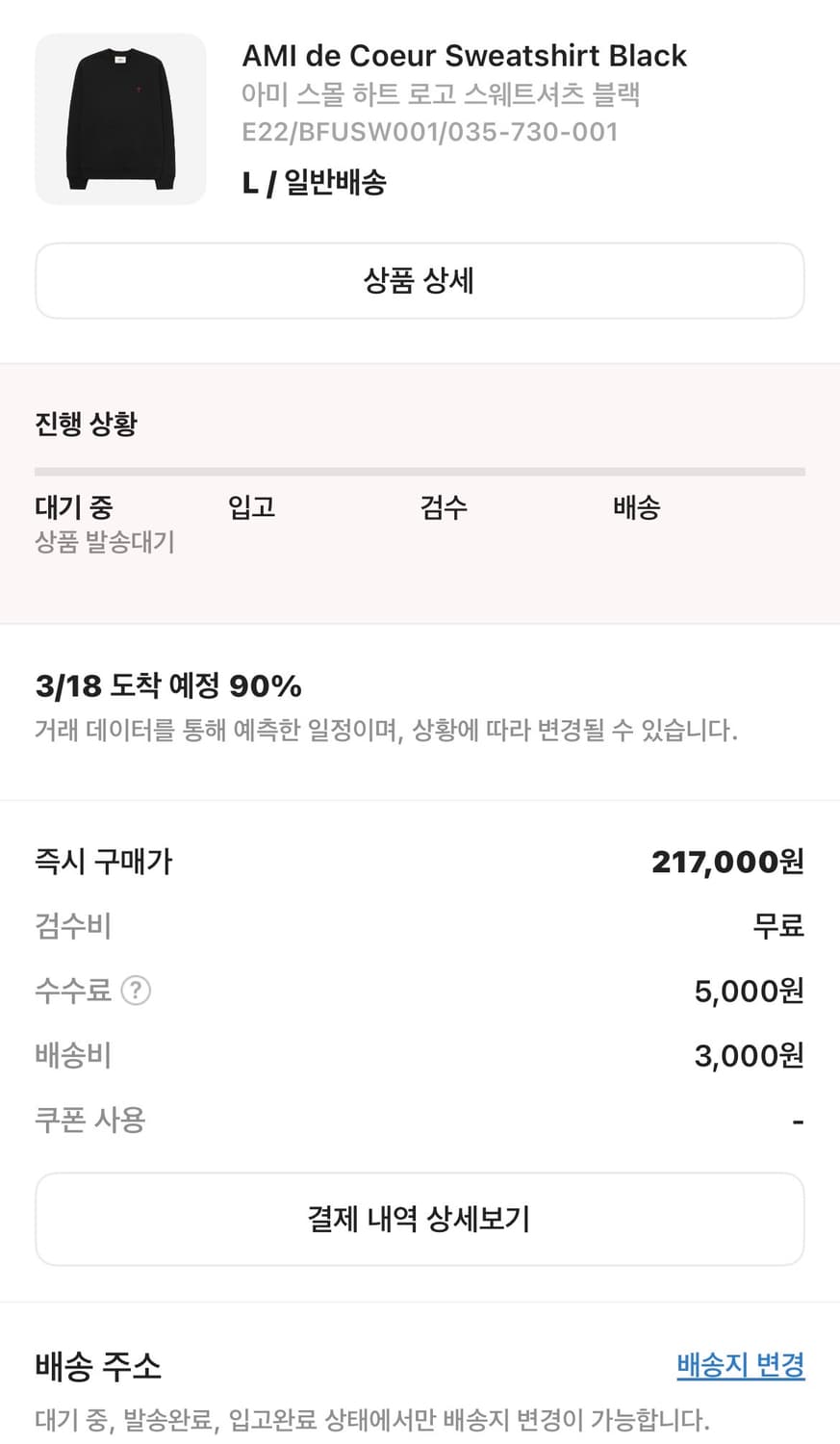The image size is (840, 1444).
Task: Click the 상품 발송대기 status label
Action: [105, 542]
